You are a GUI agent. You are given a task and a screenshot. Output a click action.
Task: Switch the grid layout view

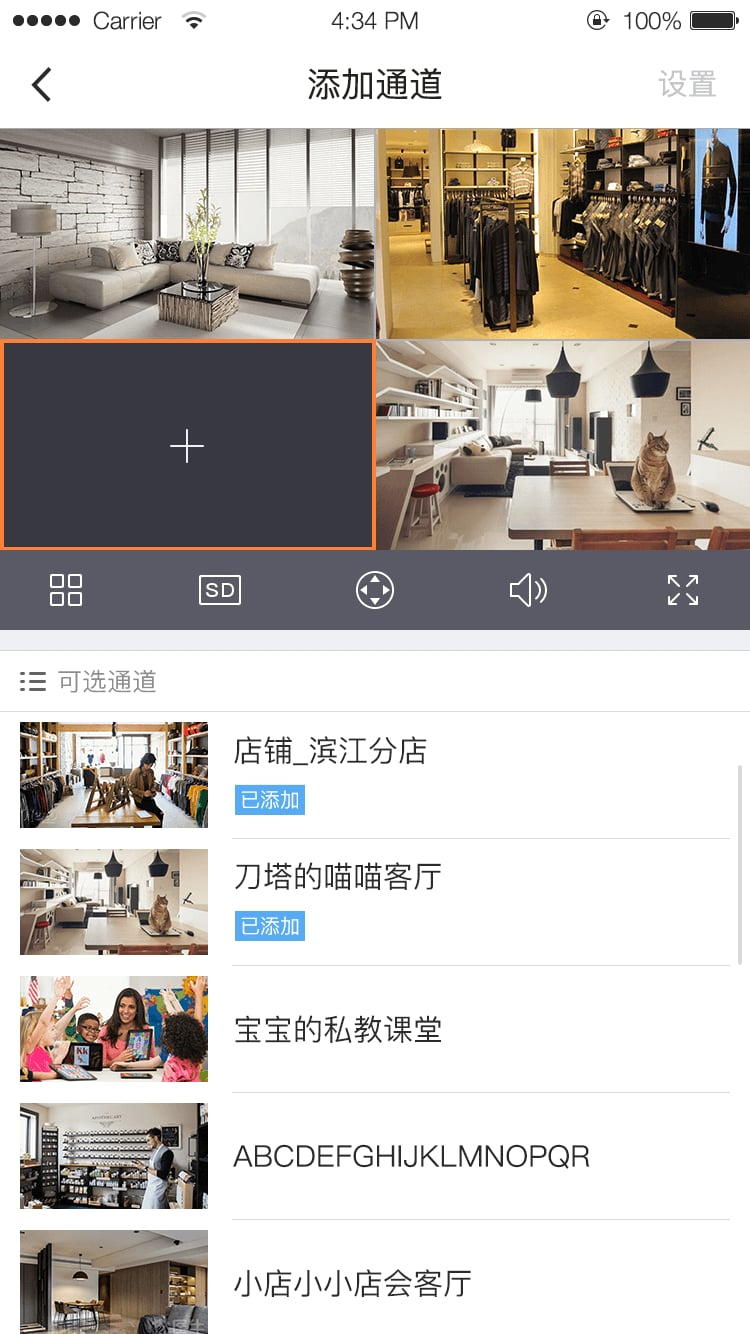pos(66,590)
